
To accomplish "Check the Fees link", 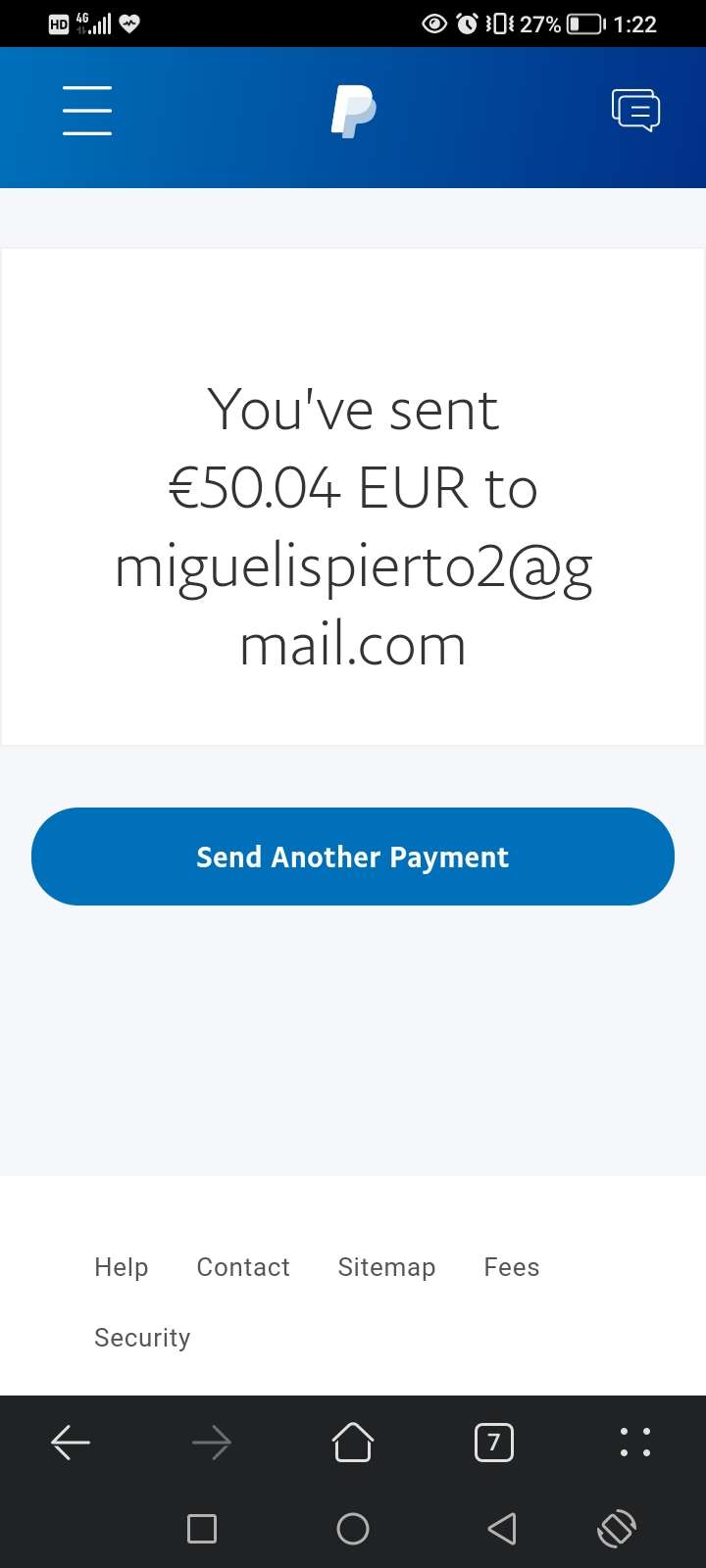I will tap(511, 1267).
